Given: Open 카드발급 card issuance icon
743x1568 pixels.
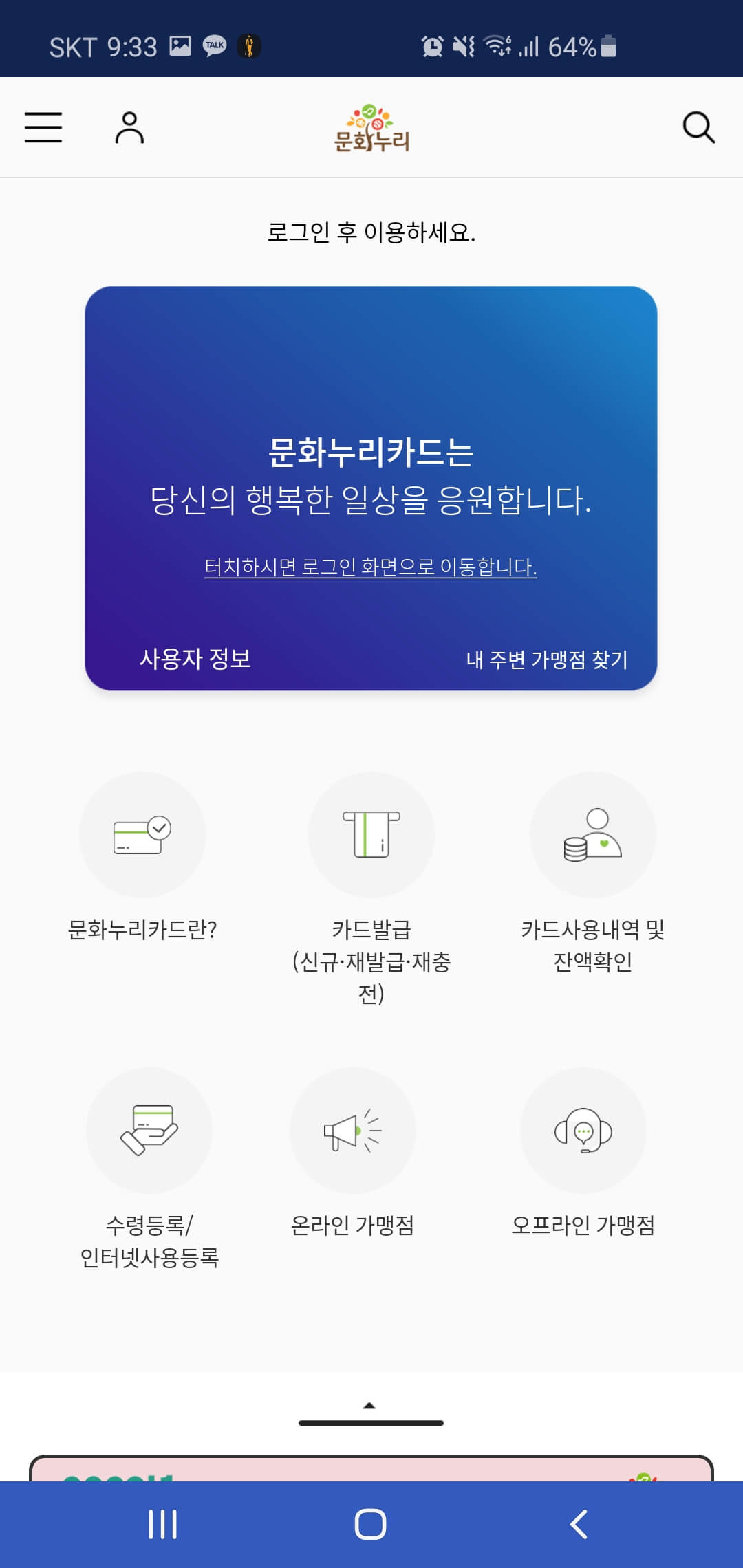Looking at the screenshot, I should [x=371, y=834].
